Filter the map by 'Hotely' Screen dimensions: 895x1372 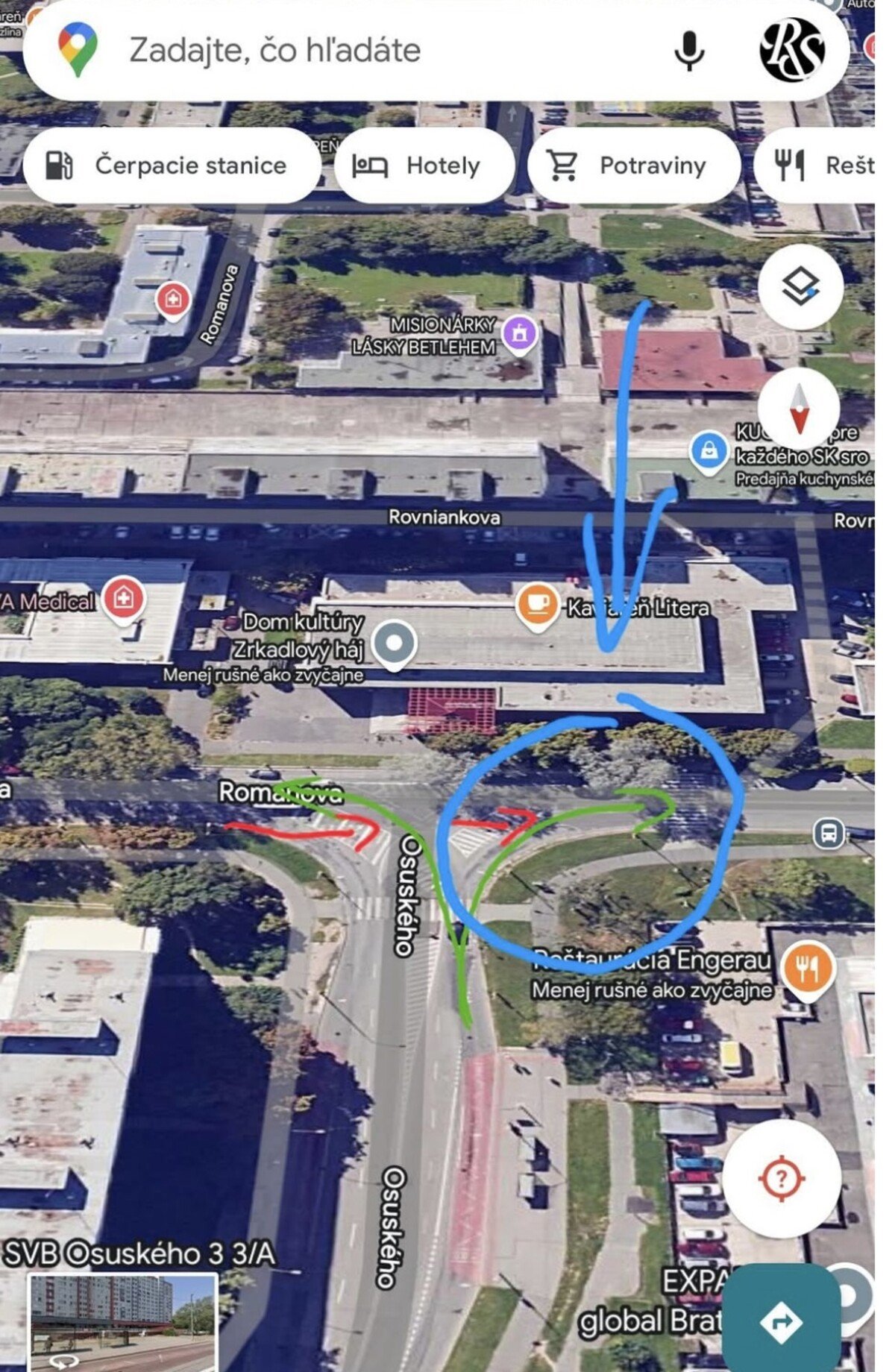[424, 166]
